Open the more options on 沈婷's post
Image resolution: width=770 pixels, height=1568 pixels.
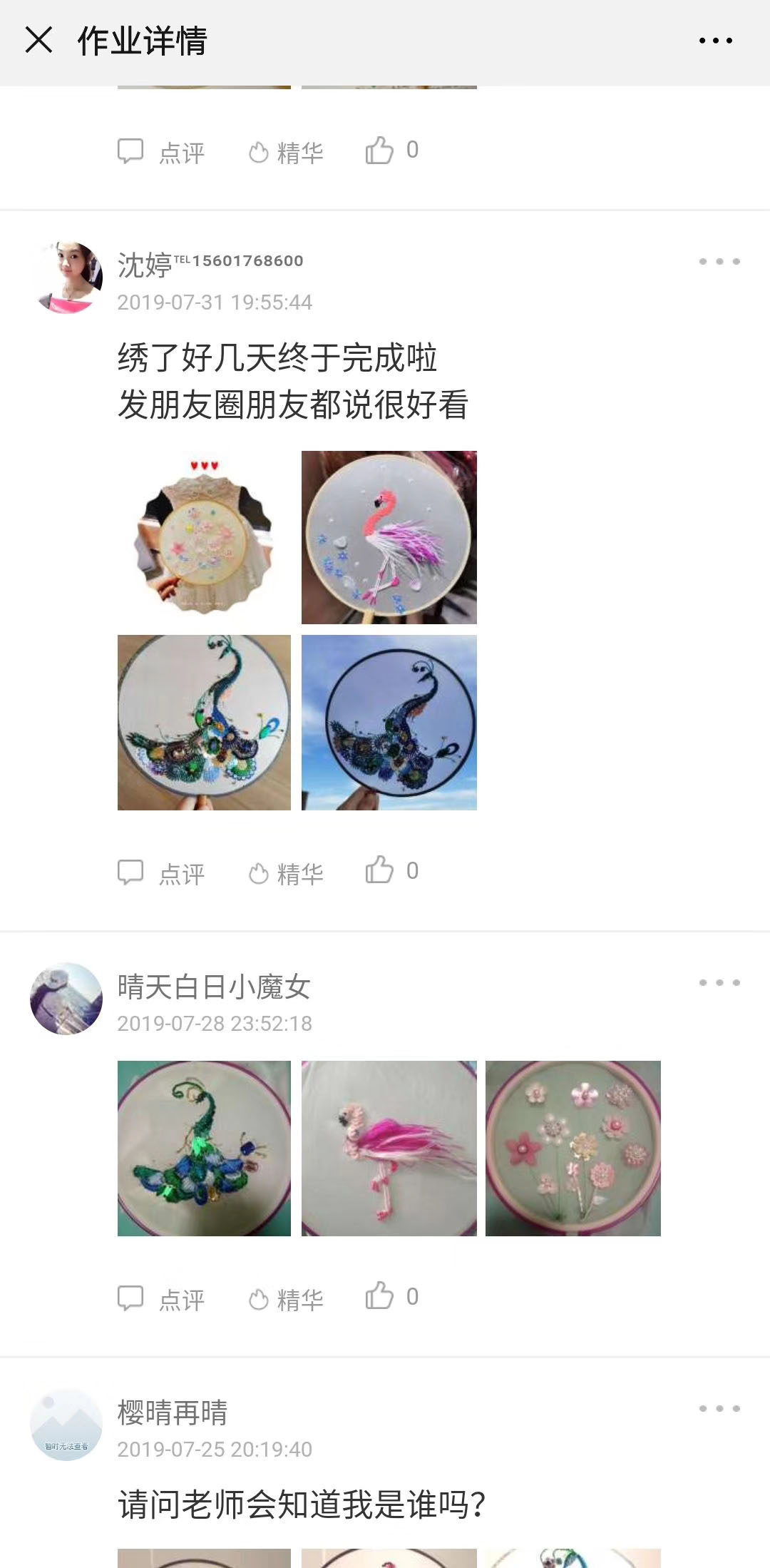719,261
